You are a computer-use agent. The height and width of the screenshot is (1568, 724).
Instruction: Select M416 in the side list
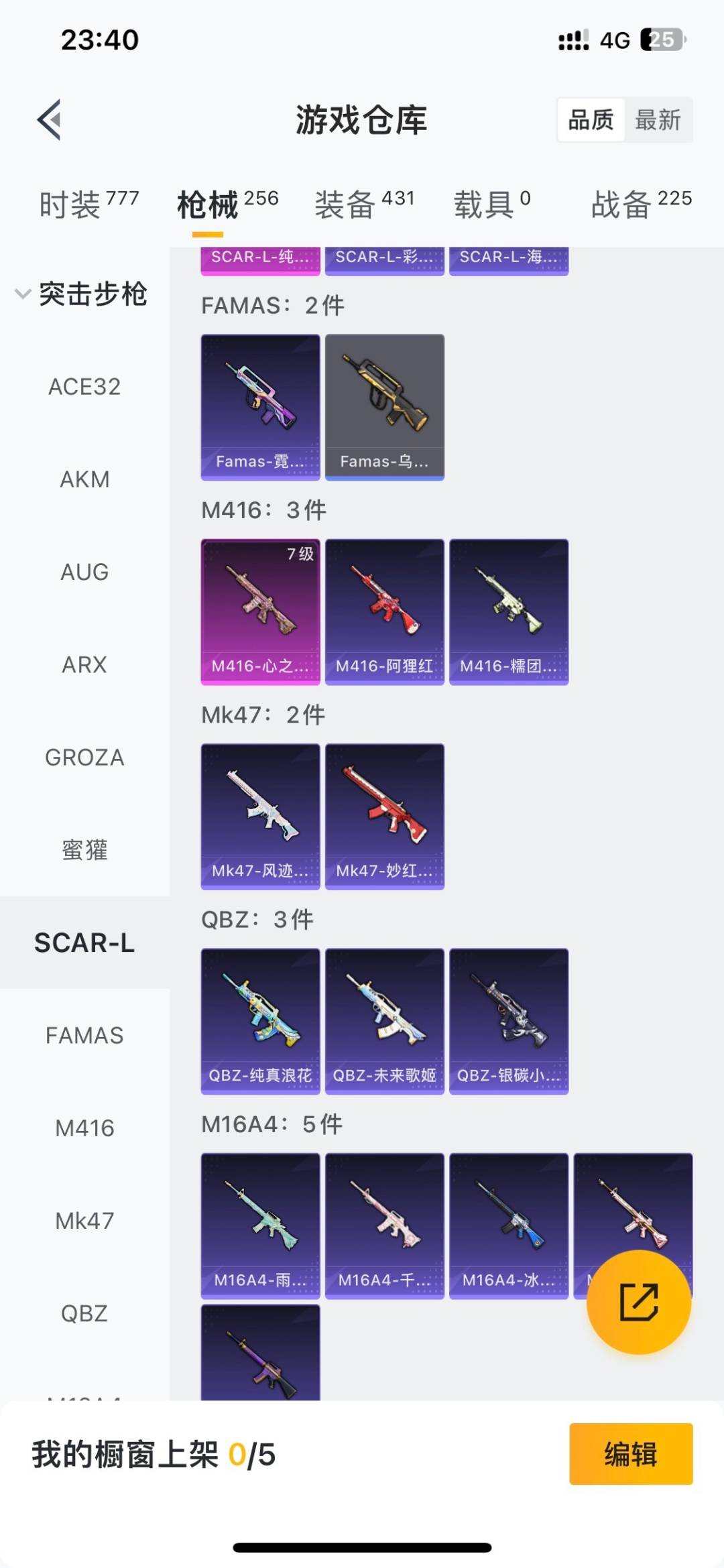pyautogui.click(x=84, y=1128)
